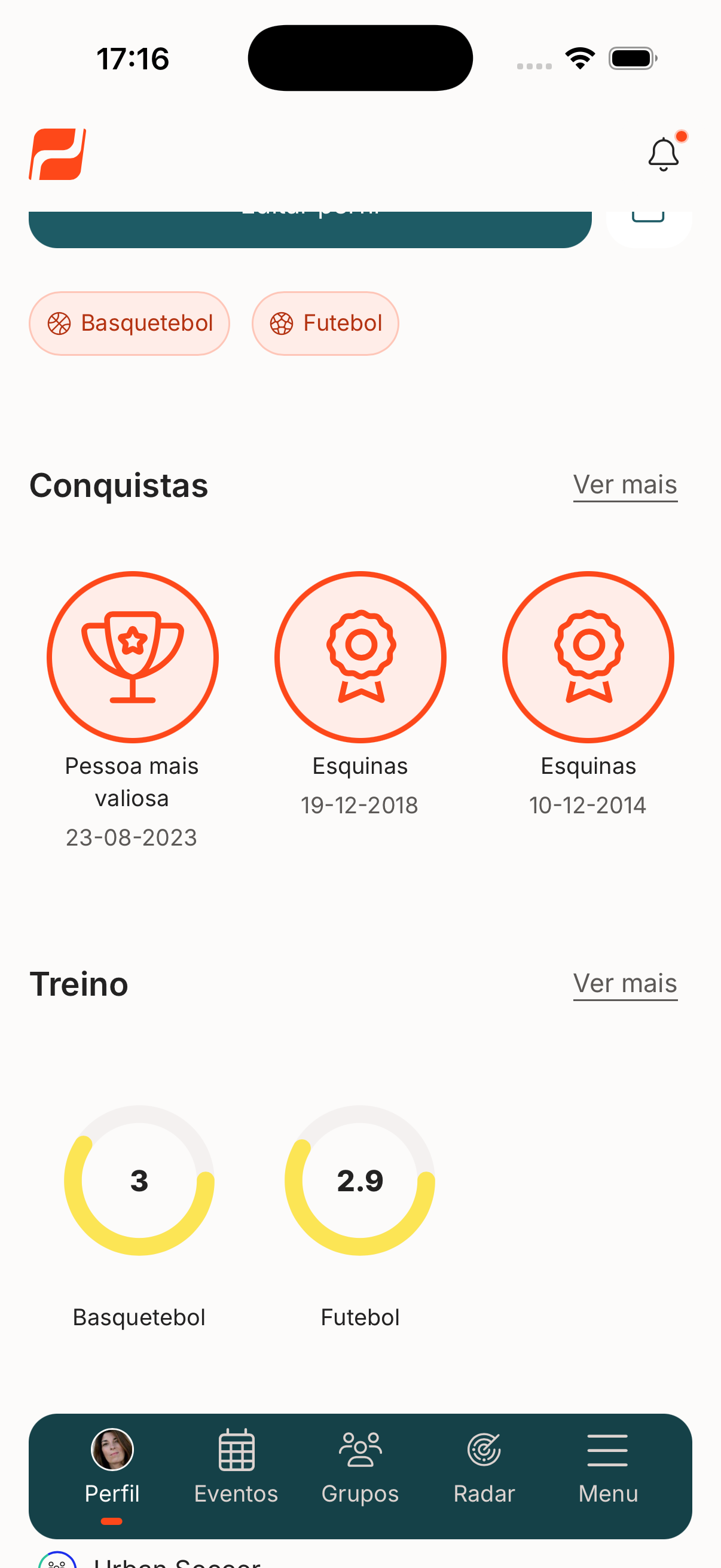This screenshot has height=1568, width=721.
Task: Open Ver mais under Conquistas
Action: [x=625, y=484]
